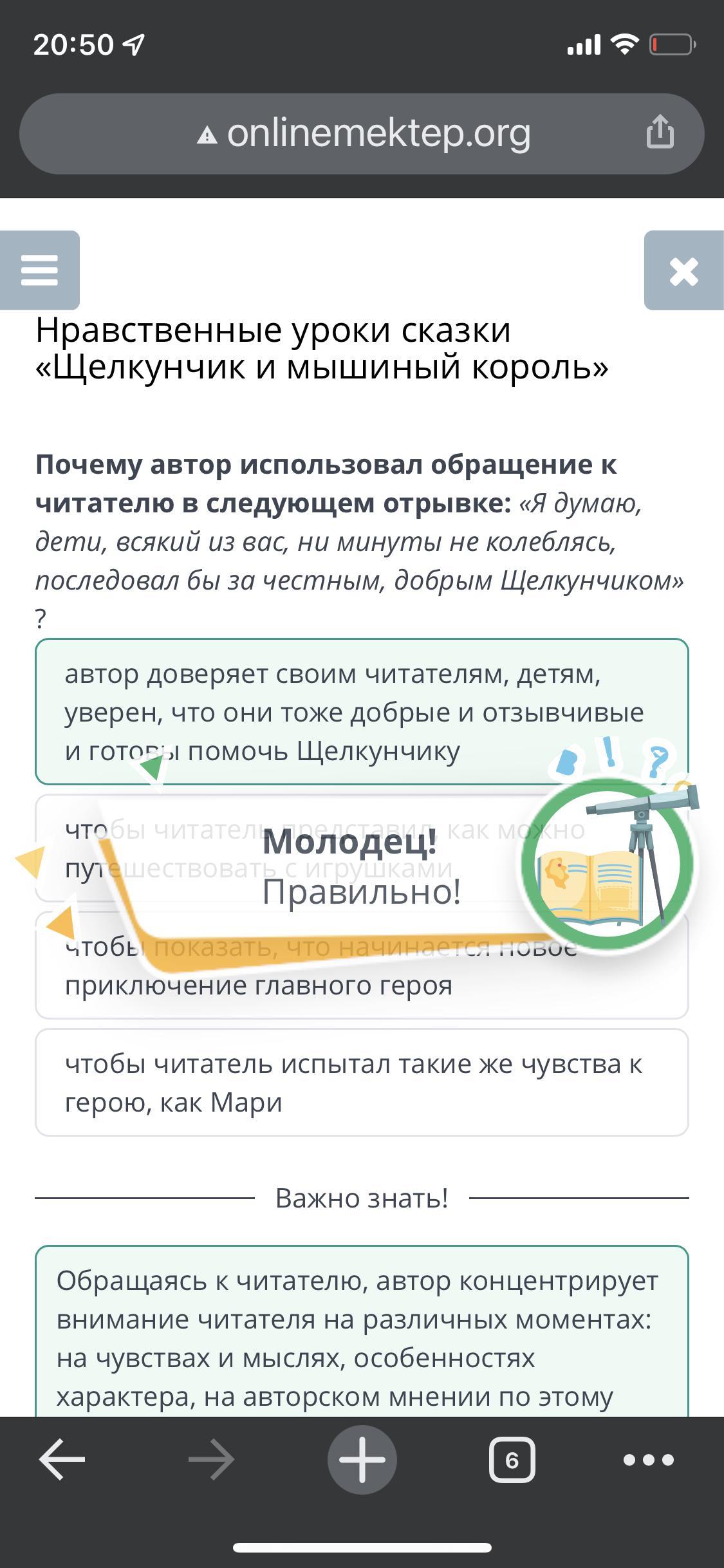The image size is (724, 1568).
Task: Open a new browser tab
Action: point(362,1459)
